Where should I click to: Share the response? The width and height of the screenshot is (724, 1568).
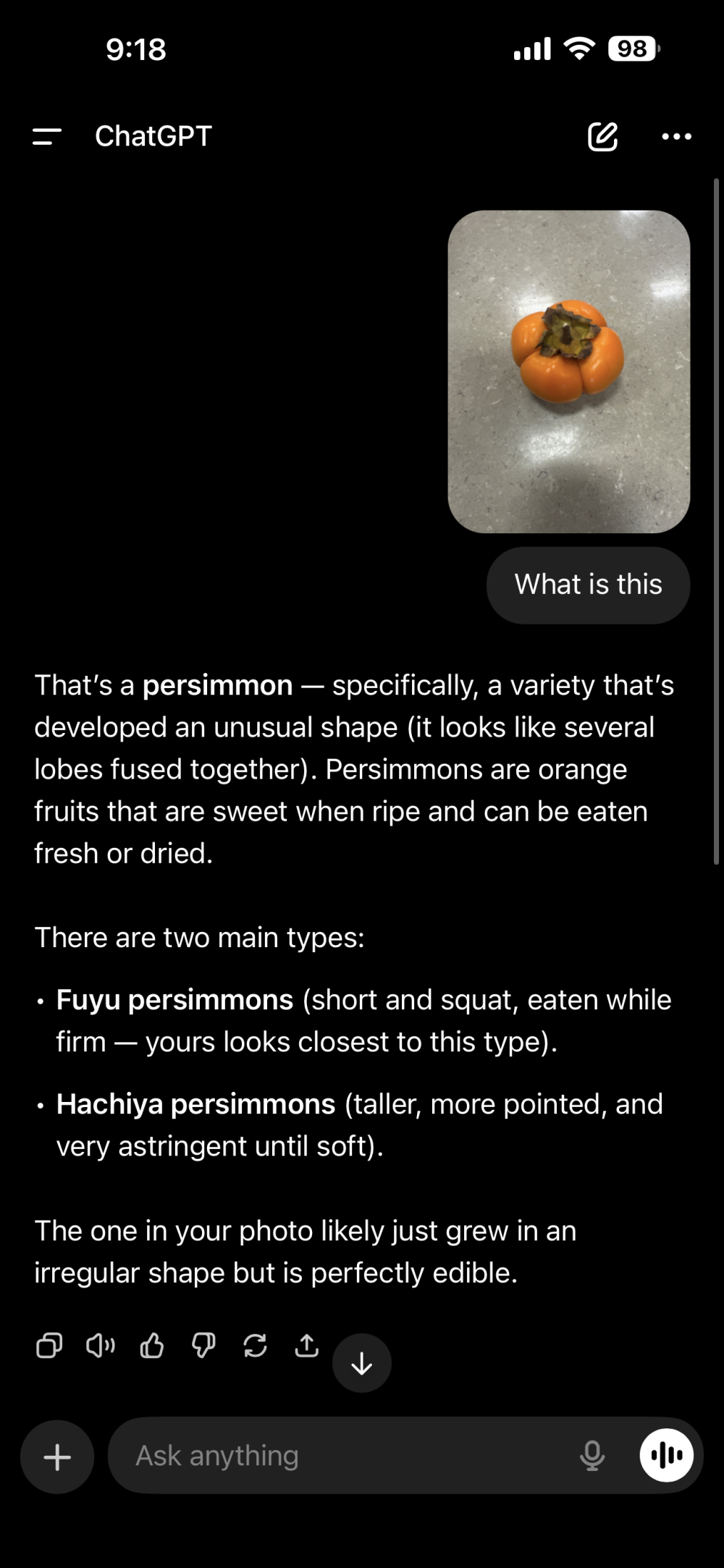(307, 1346)
